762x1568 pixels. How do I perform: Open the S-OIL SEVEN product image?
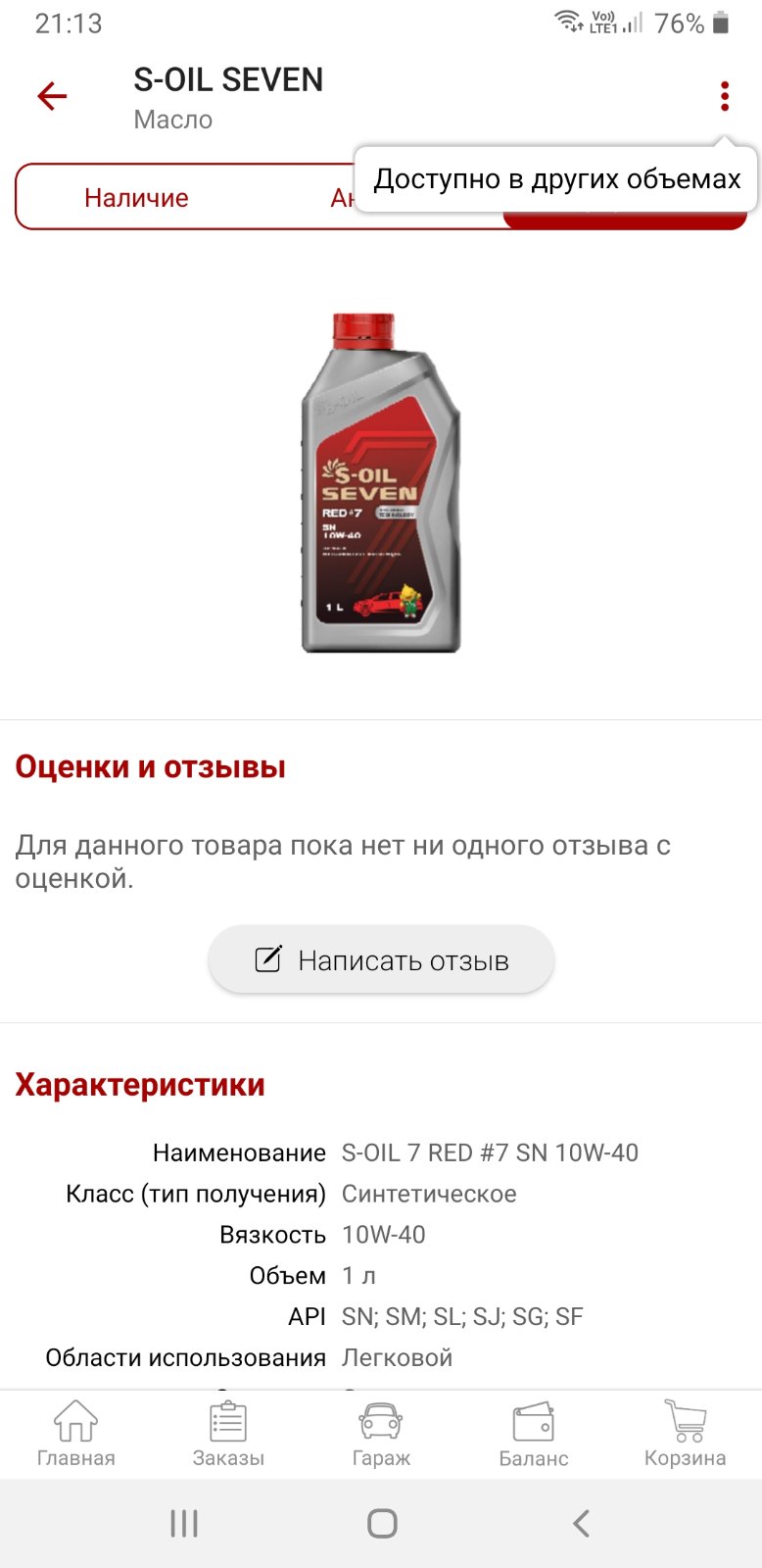(x=381, y=482)
